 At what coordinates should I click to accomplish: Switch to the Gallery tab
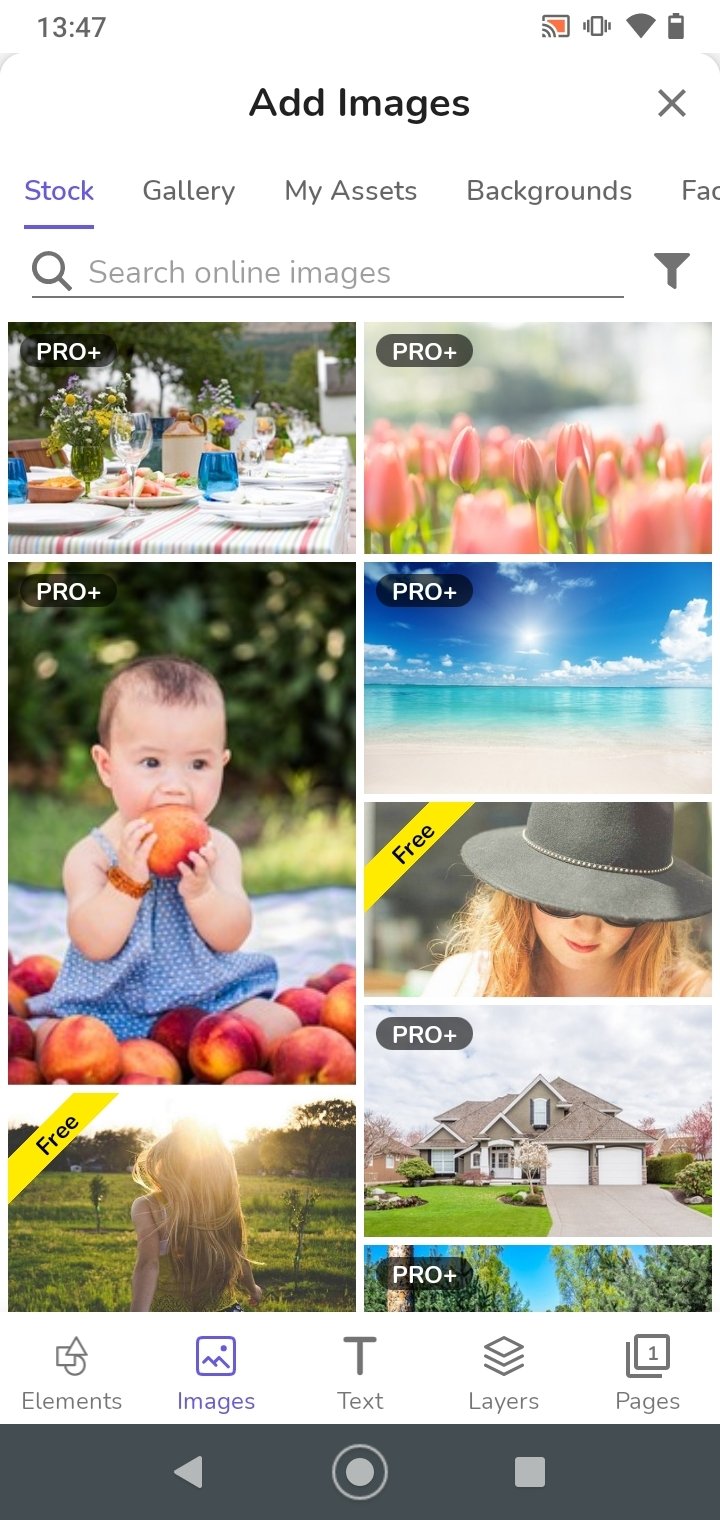[x=188, y=191]
